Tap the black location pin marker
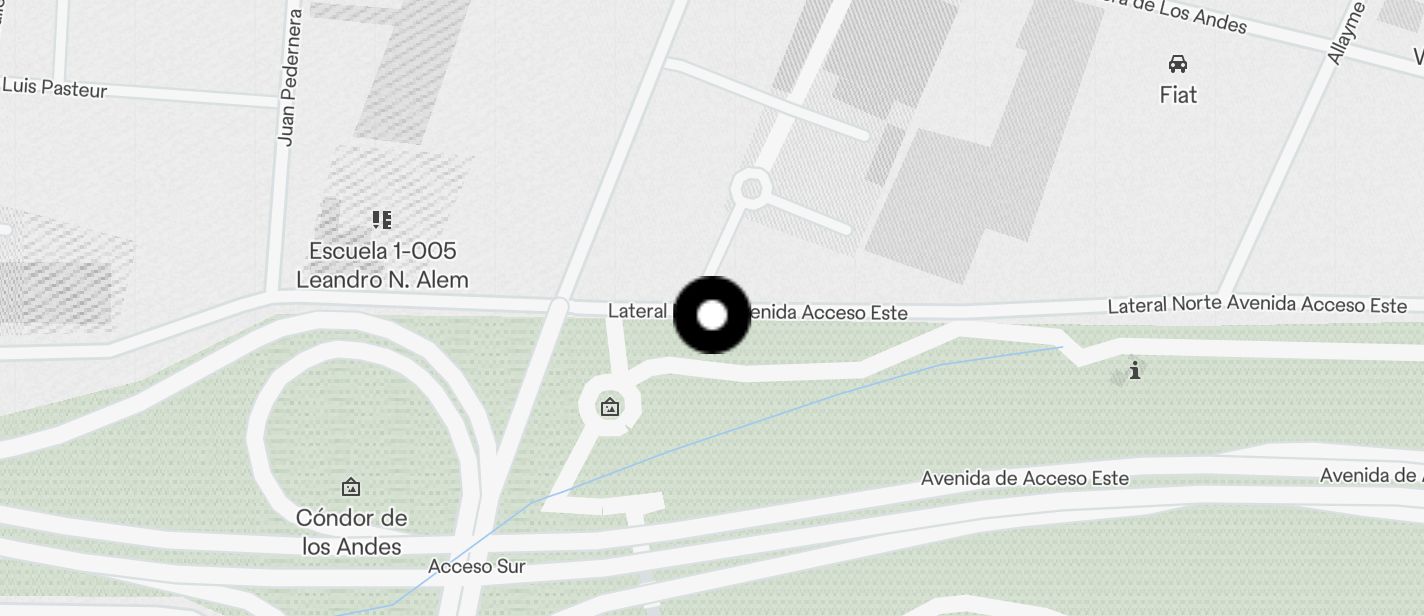The image size is (1424, 616). [712, 316]
